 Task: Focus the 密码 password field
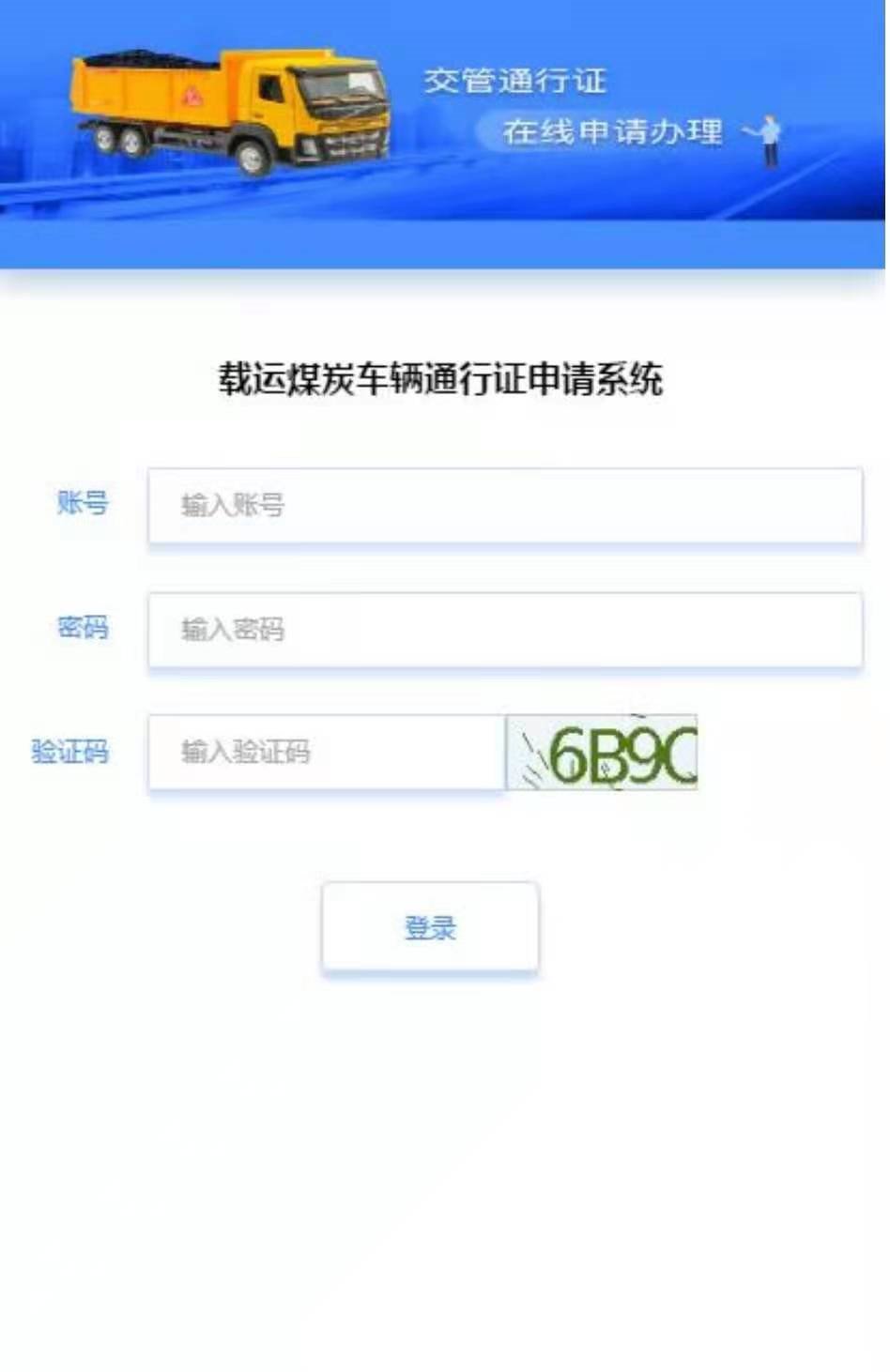click(504, 630)
